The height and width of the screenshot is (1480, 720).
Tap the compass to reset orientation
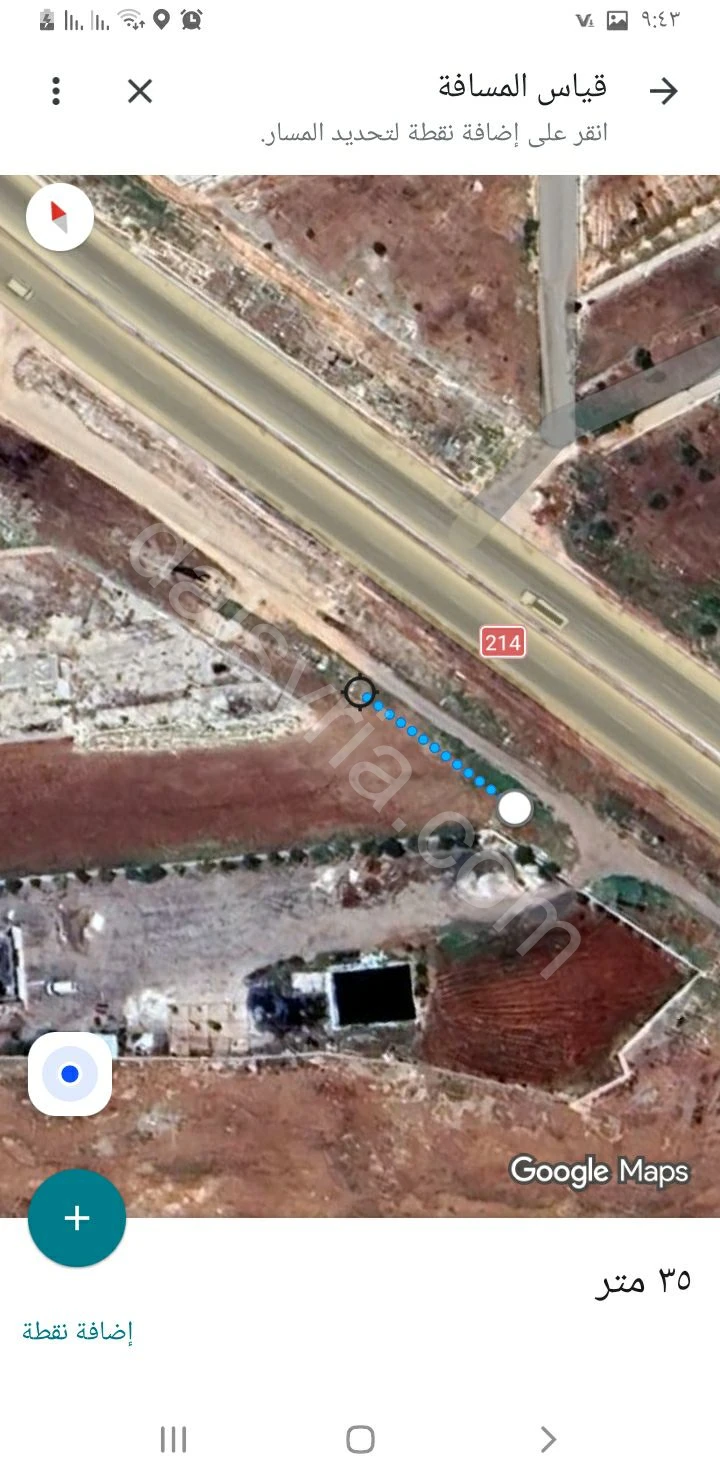60,216
